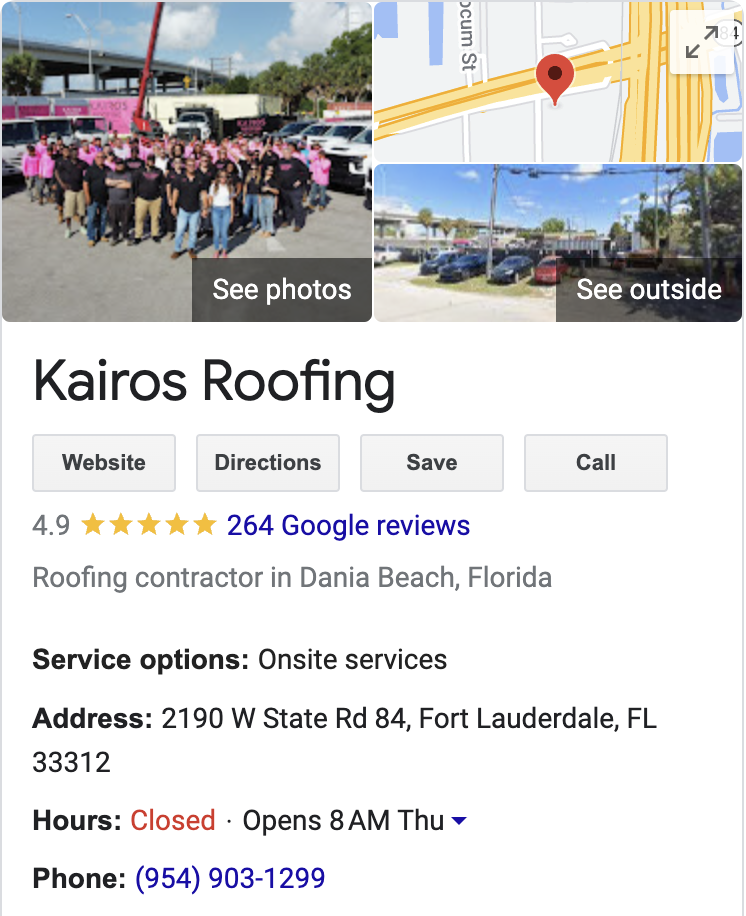
Task: Call Kairos Roofing
Action: tap(596, 463)
